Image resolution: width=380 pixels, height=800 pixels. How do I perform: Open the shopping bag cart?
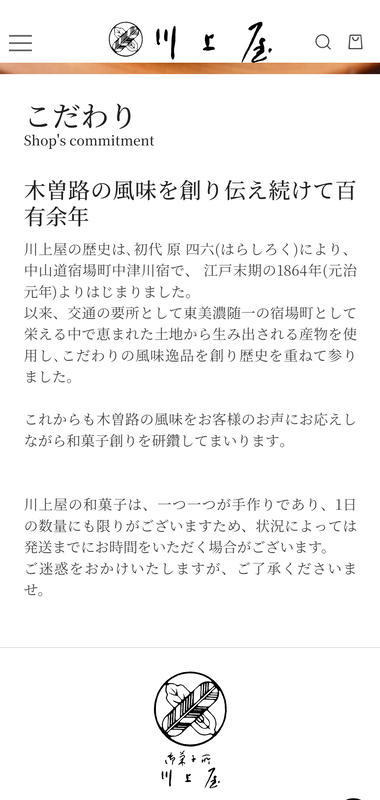coord(356,42)
